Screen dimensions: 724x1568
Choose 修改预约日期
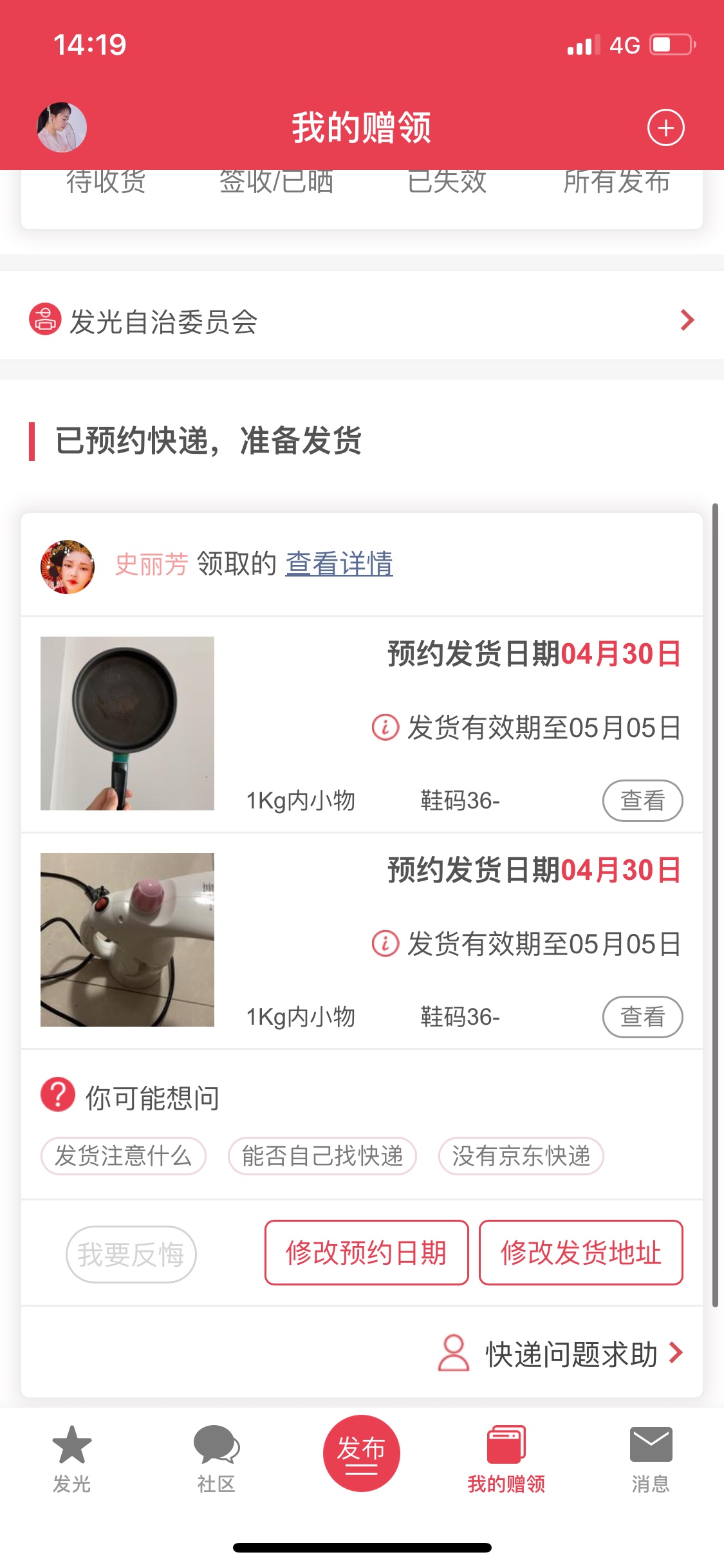tap(367, 1253)
